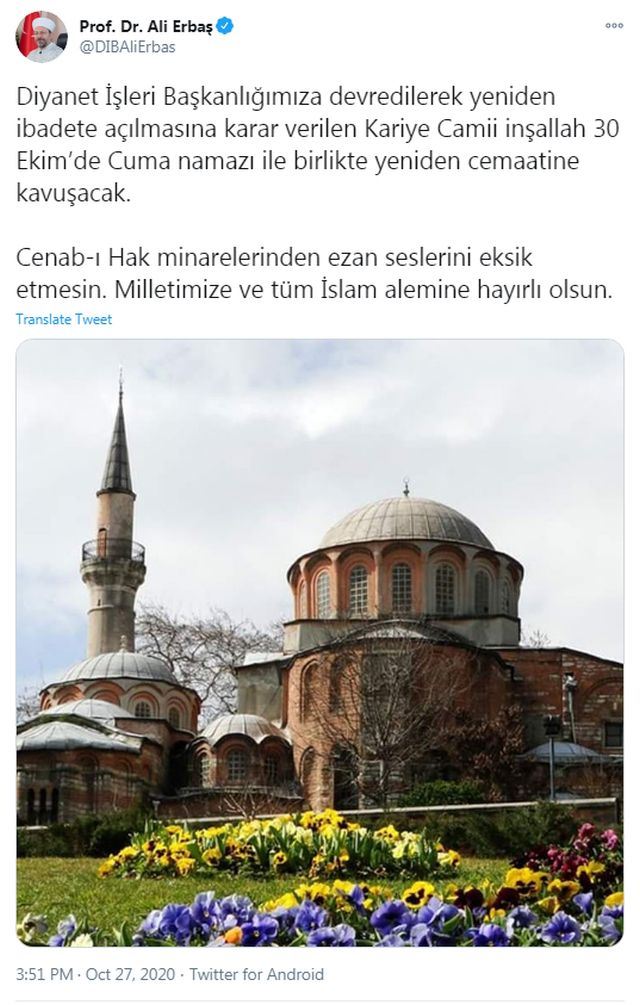Tap the Translate Tweet link
This screenshot has height=1005, width=640.
(x=64, y=319)
